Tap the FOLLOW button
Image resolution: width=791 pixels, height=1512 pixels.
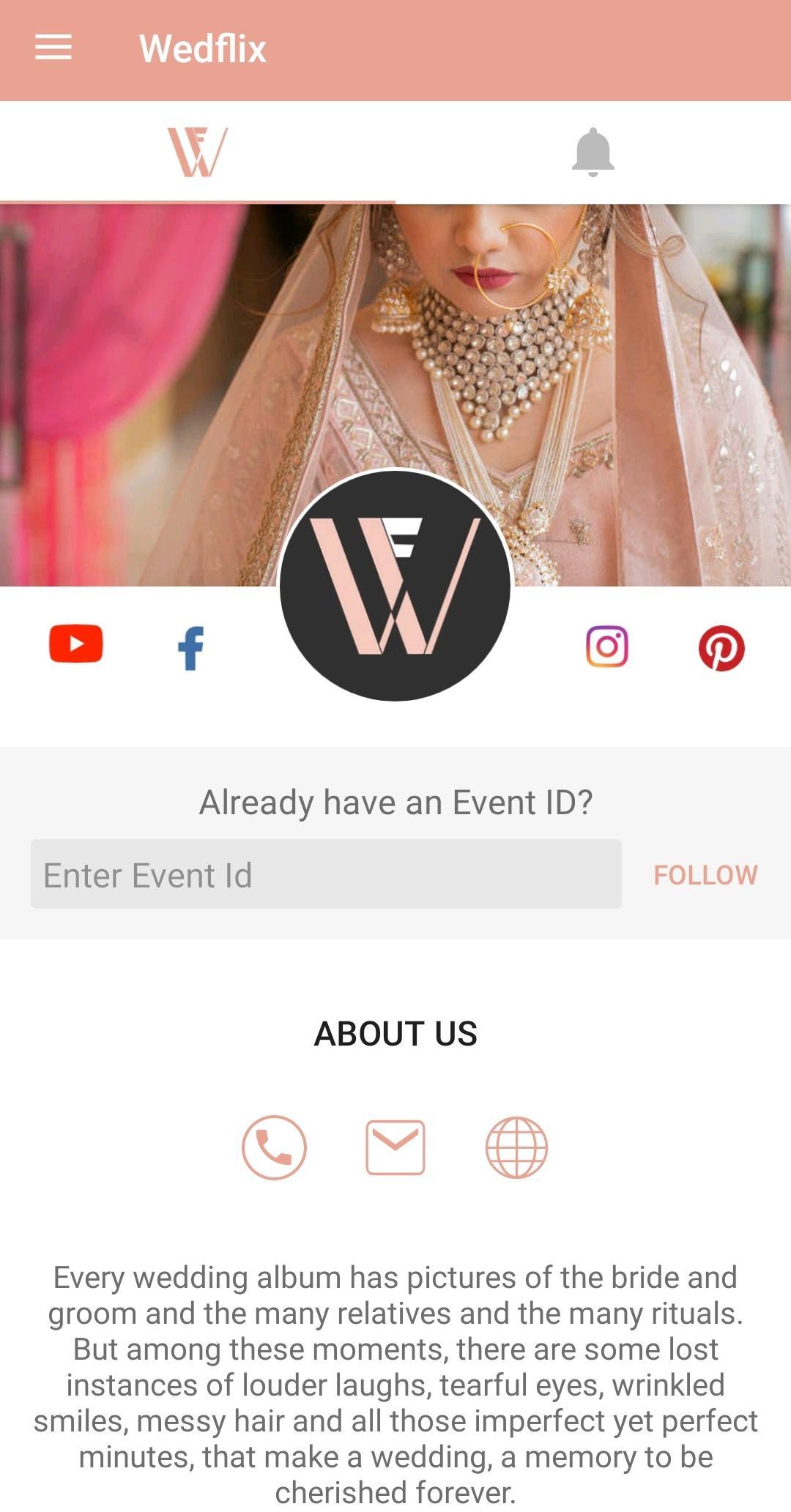coord(705,875)
